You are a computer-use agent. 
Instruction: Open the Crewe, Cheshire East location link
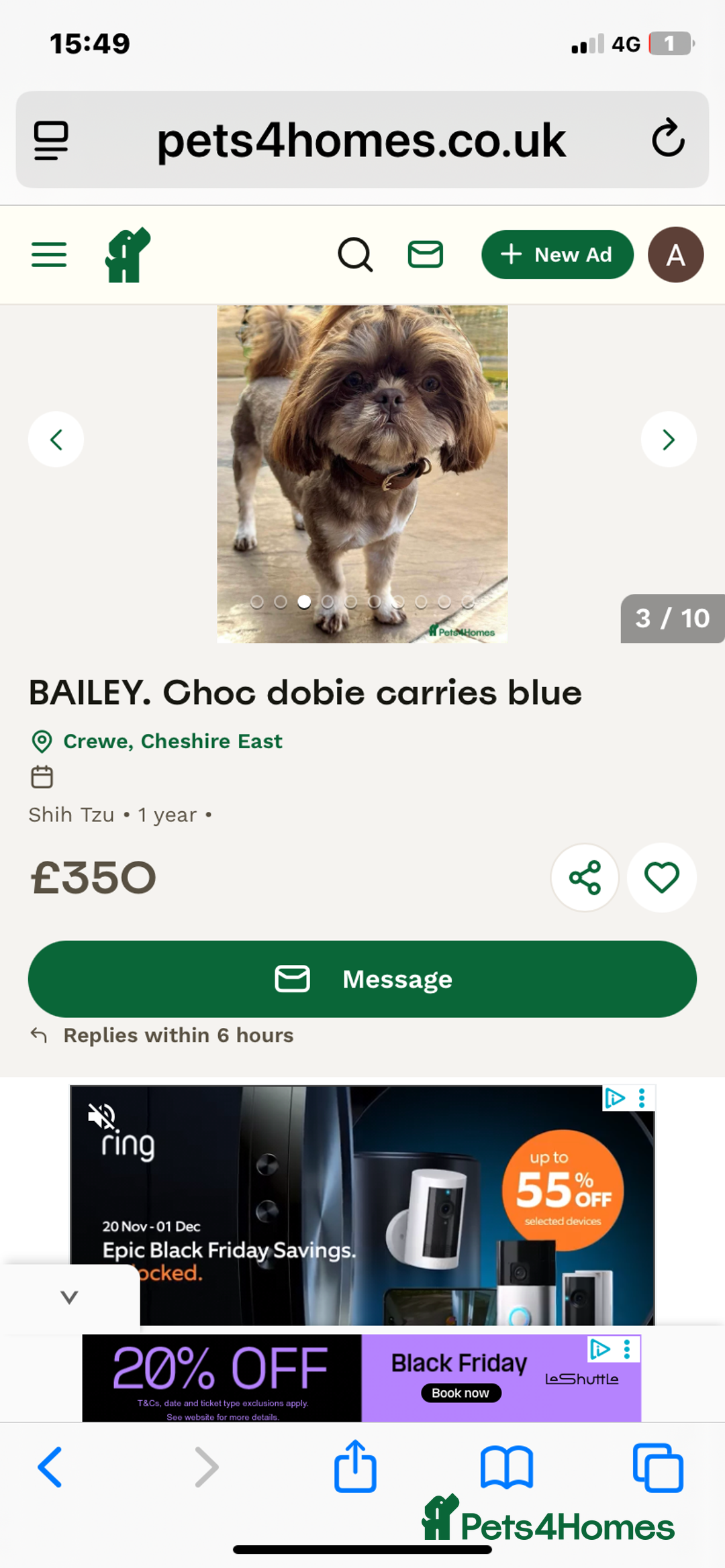[x=172, y=741]
